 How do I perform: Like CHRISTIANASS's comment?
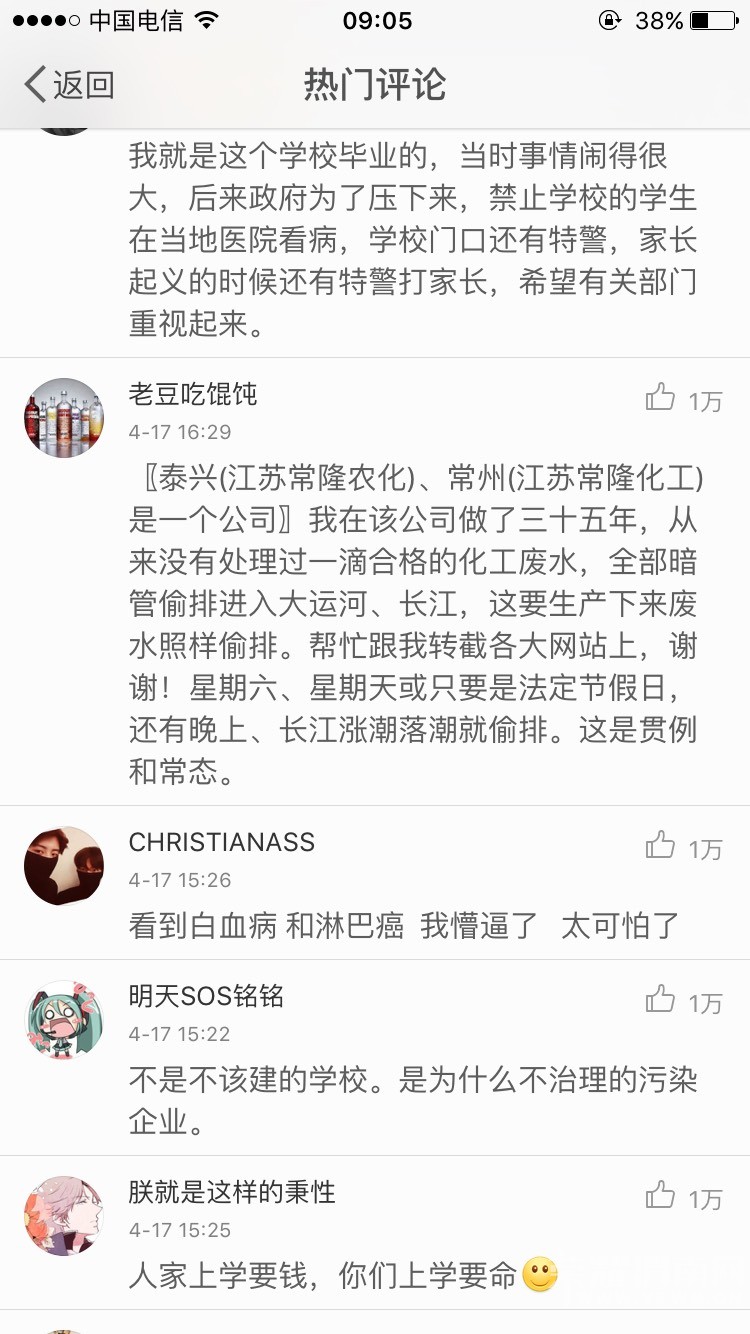click(x=661, y=846)
